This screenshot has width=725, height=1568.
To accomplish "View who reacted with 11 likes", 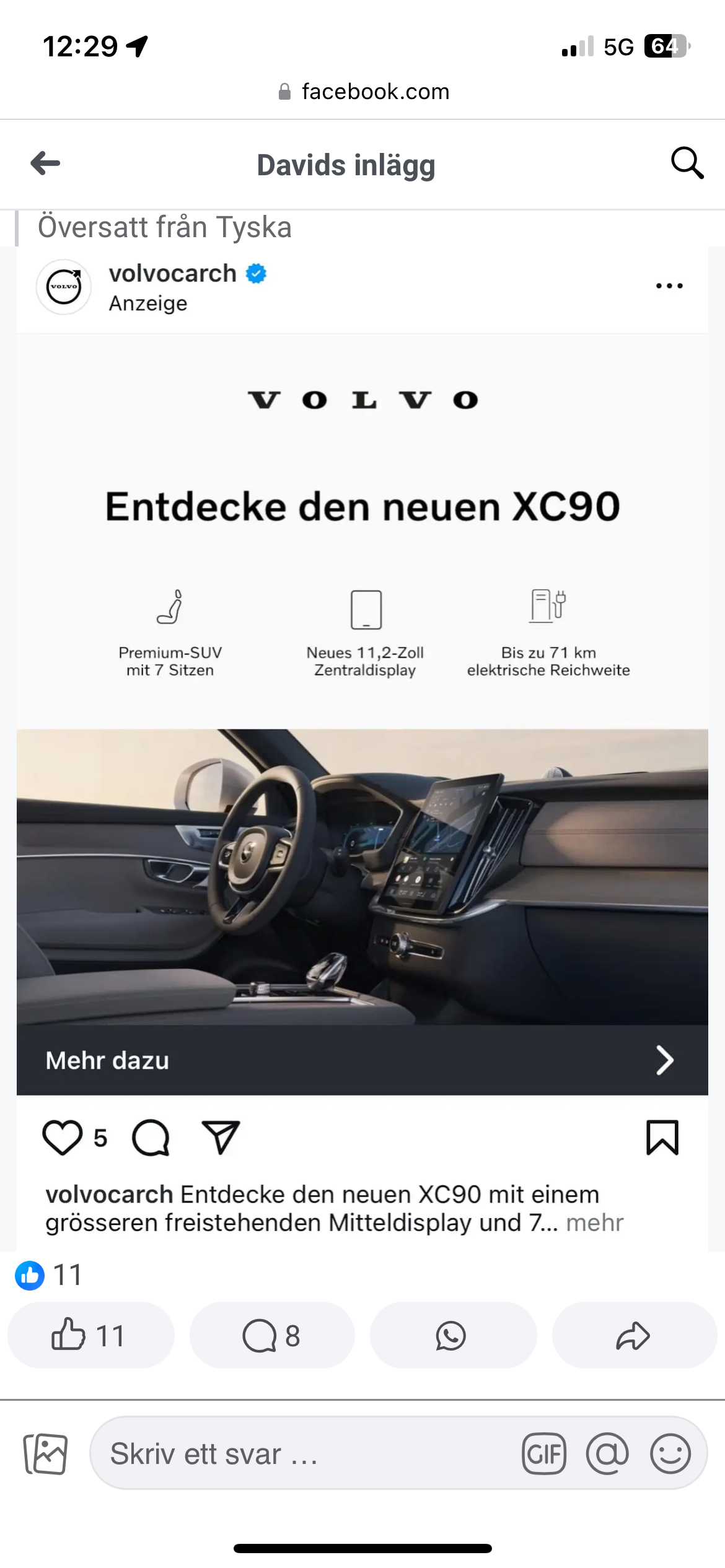I will [50, 1276].
